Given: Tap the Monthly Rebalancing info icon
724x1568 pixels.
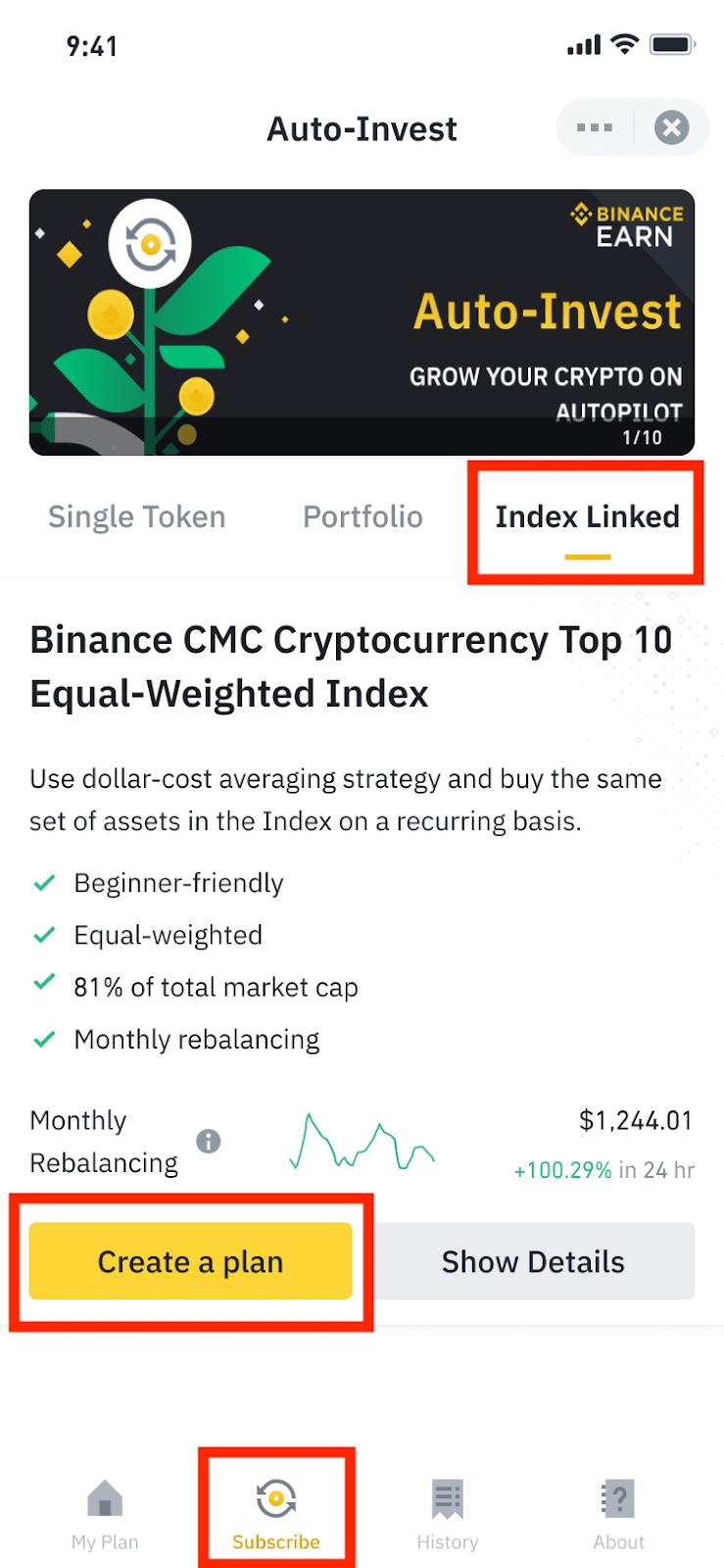Looking at the screenshot, I should (x=209, y=1142).
